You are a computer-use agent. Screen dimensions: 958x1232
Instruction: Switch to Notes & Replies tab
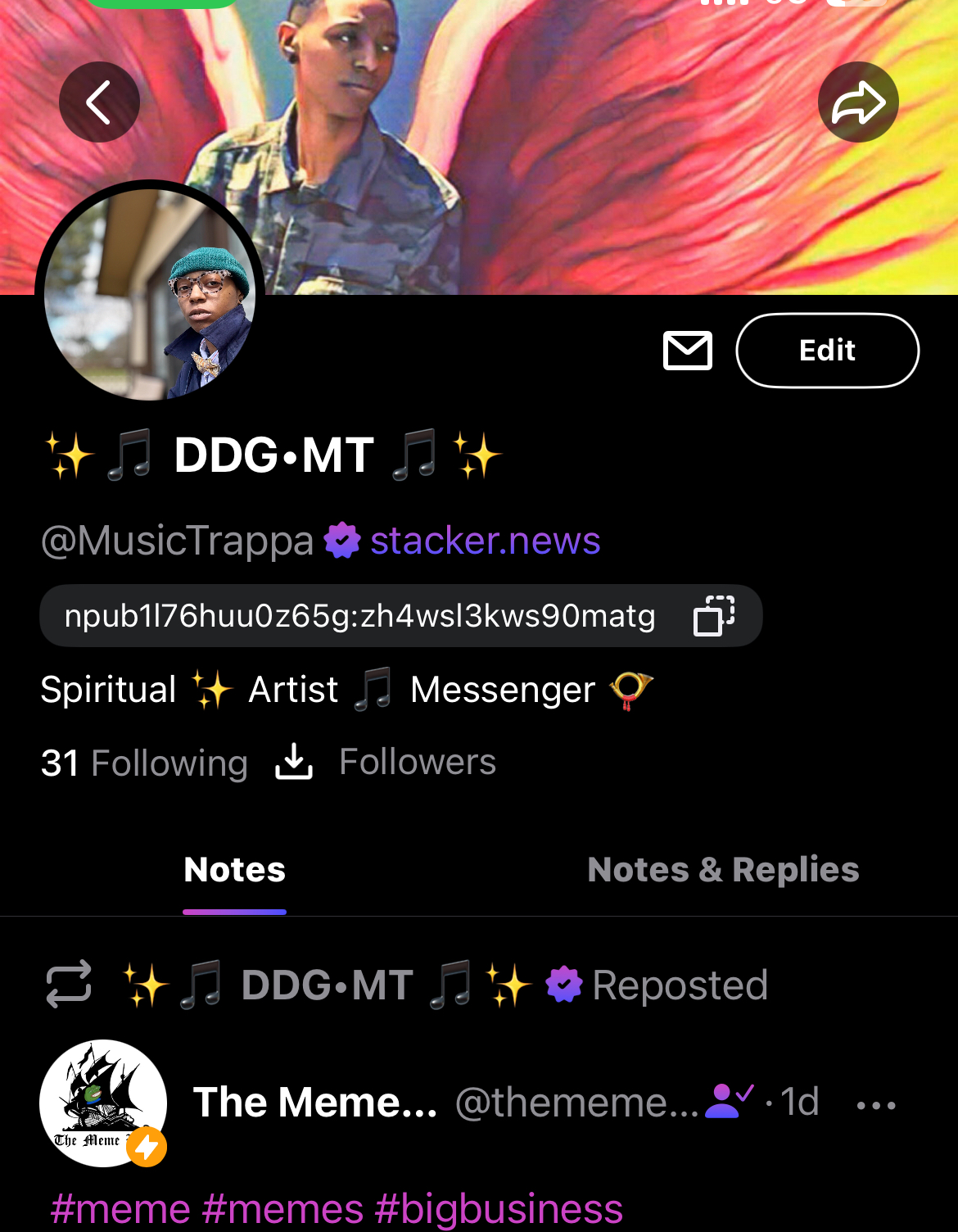click(723, 870)
